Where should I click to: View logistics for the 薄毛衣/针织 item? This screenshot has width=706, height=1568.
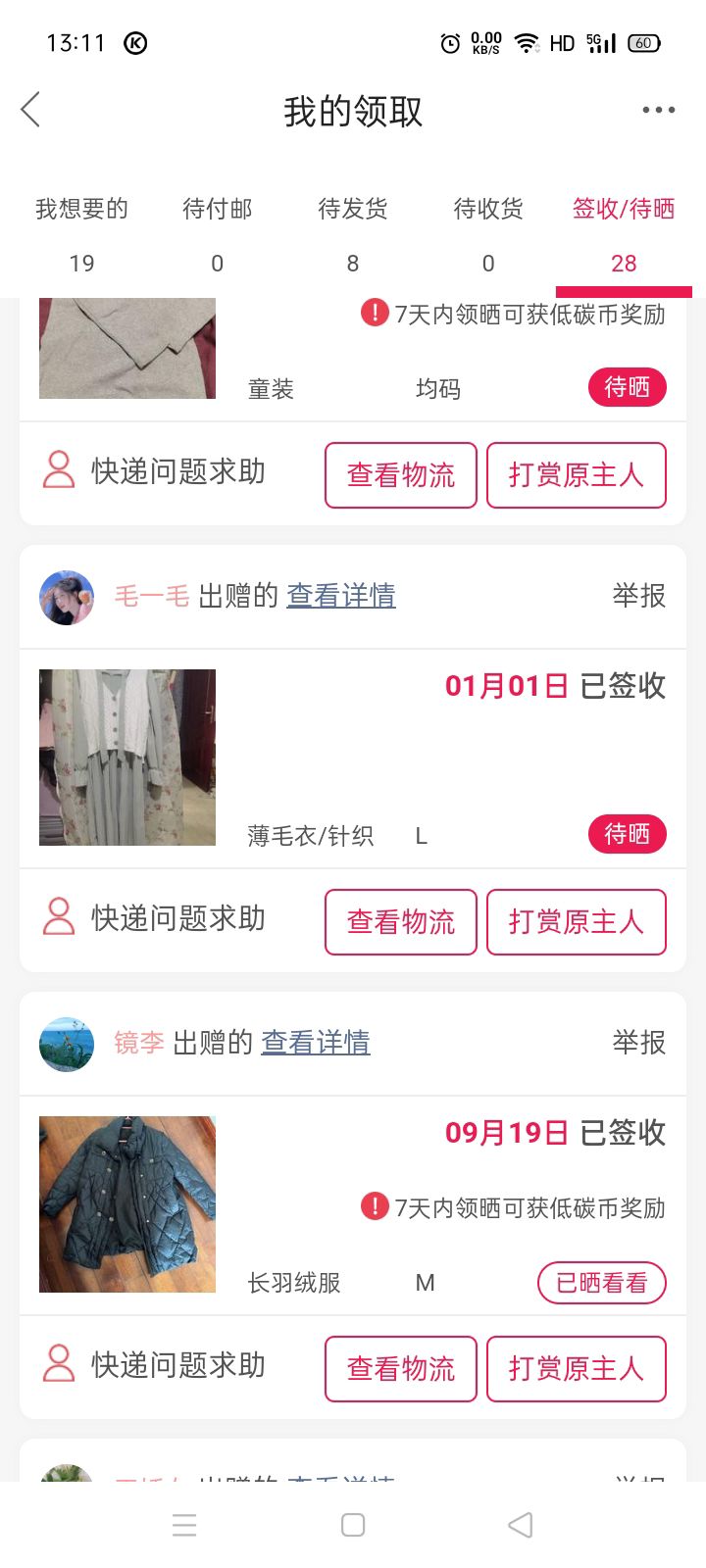coord(401,922)
